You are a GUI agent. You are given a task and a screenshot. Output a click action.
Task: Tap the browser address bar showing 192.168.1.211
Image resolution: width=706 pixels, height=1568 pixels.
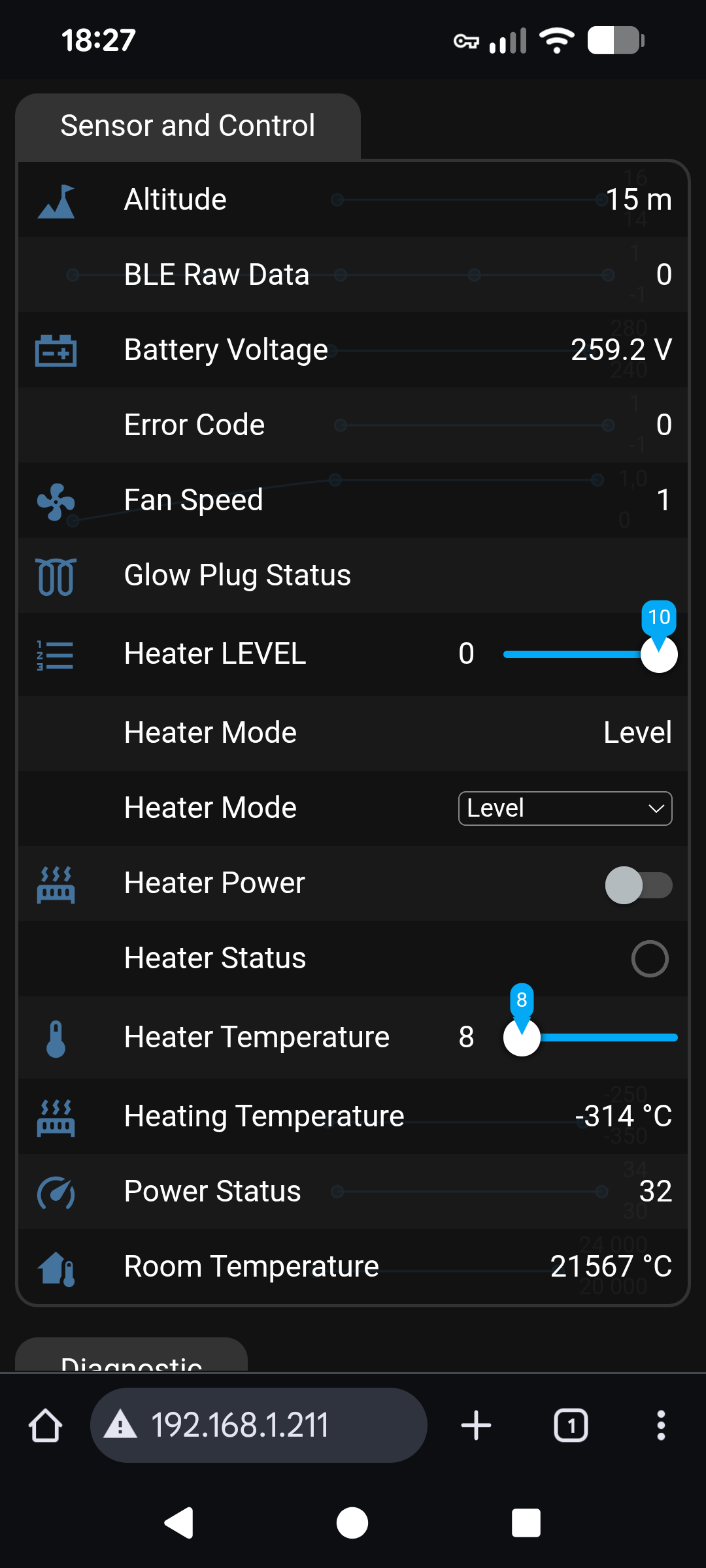pos(259,1425)
